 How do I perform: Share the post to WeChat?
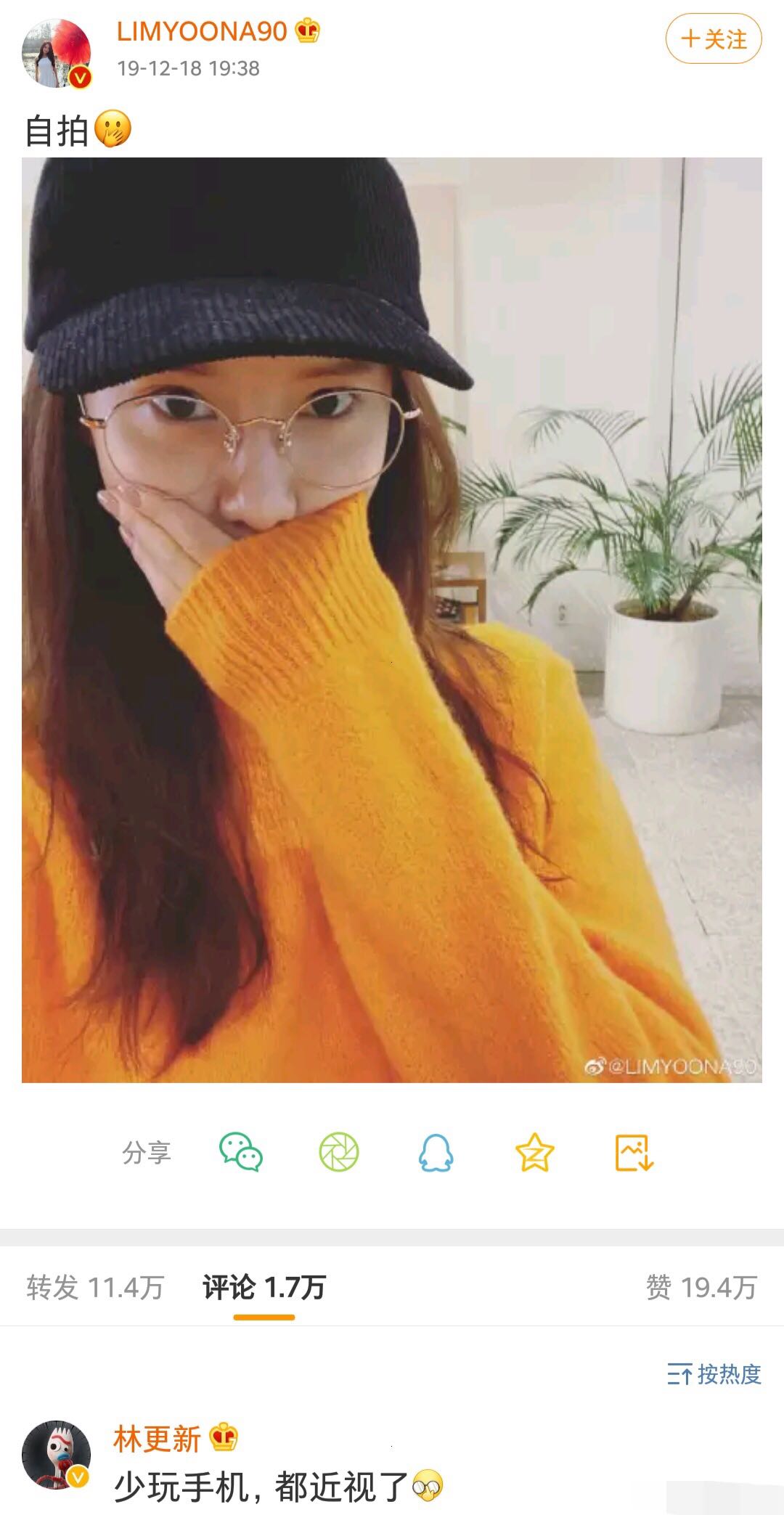241,1152
